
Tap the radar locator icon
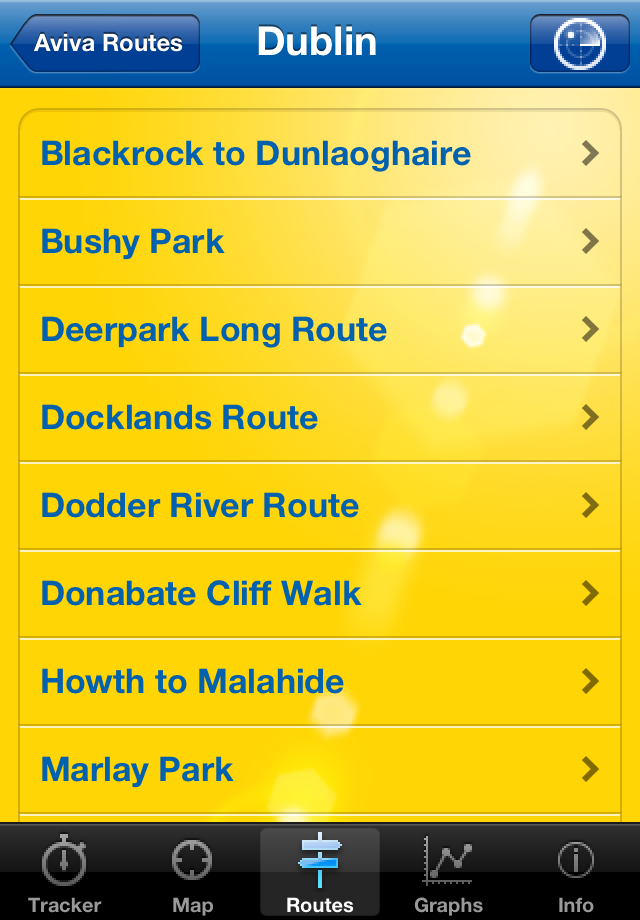[579, 43]
